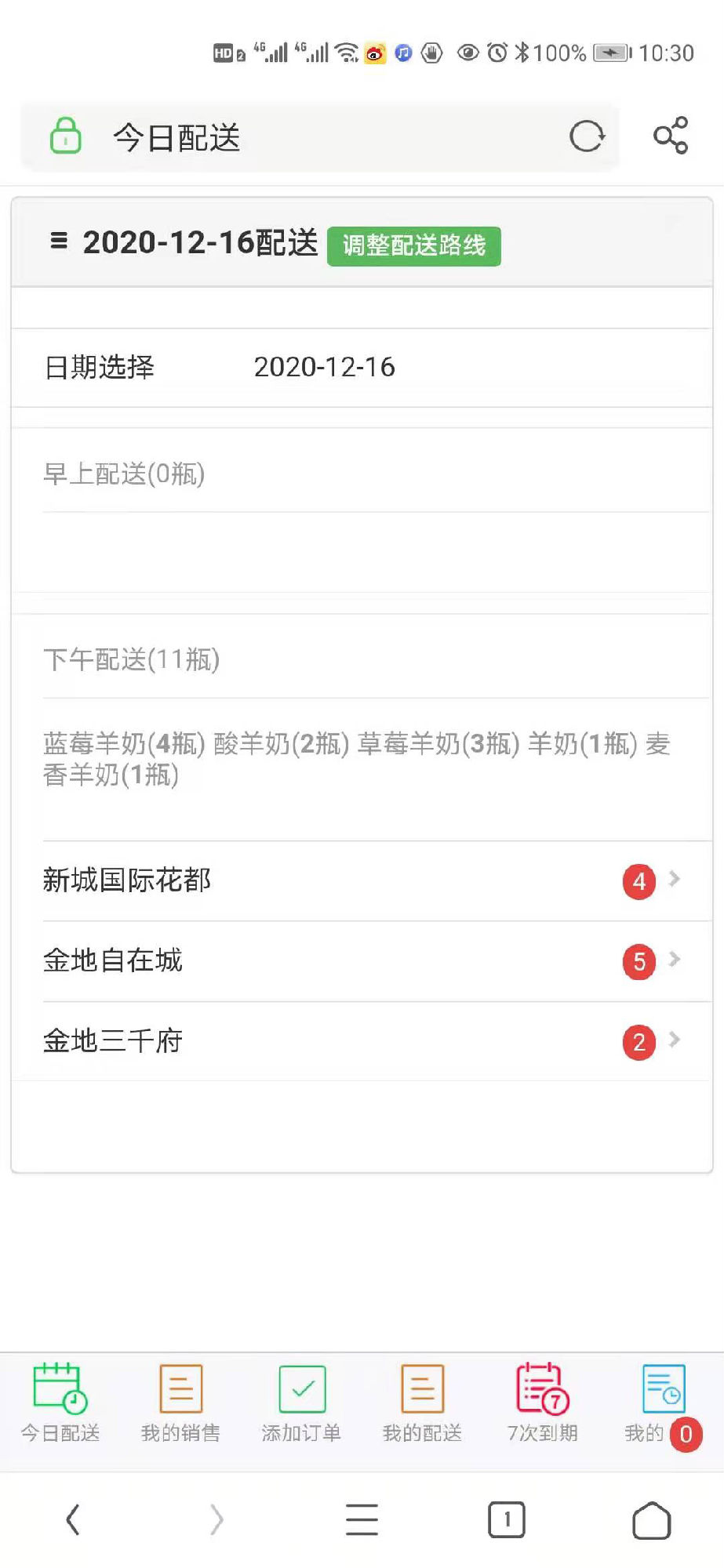Image resolution: width=724 pixels, height=1568 pixels.
Task: Reload the page with the refresh icon
Action: tap(587, 136)
